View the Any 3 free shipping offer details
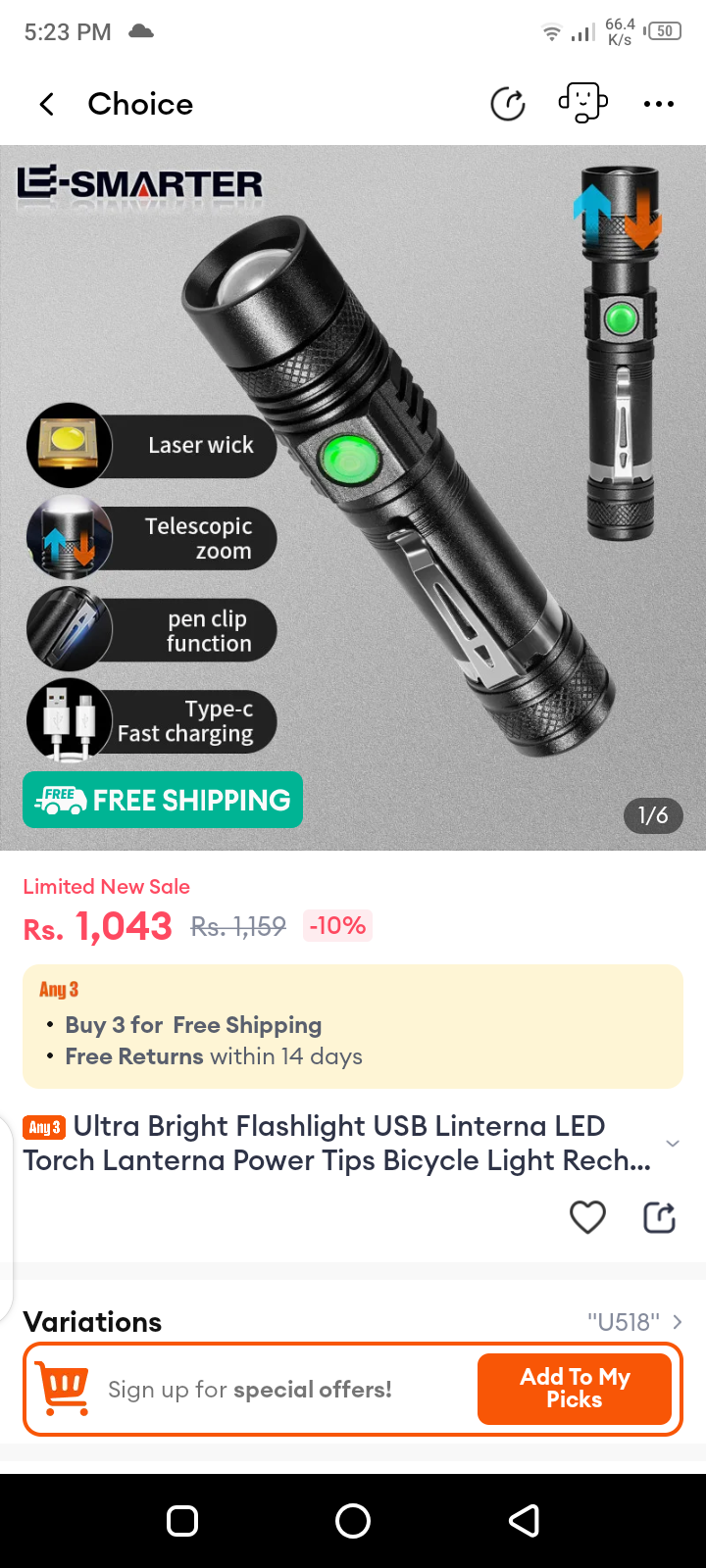This screenshot has height=1568, width=706. pyautogui.click(x=353, y=1027)
